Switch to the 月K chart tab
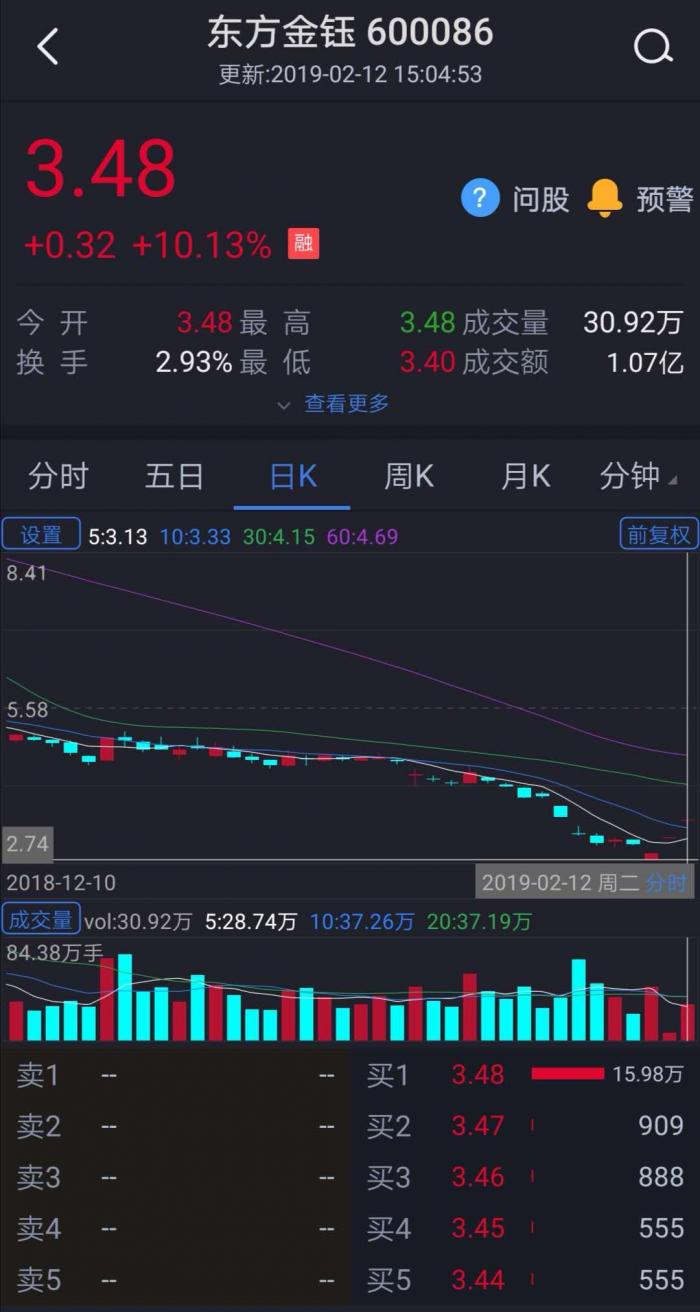The height and width of the screenshot is (1312, 700). 525,477
